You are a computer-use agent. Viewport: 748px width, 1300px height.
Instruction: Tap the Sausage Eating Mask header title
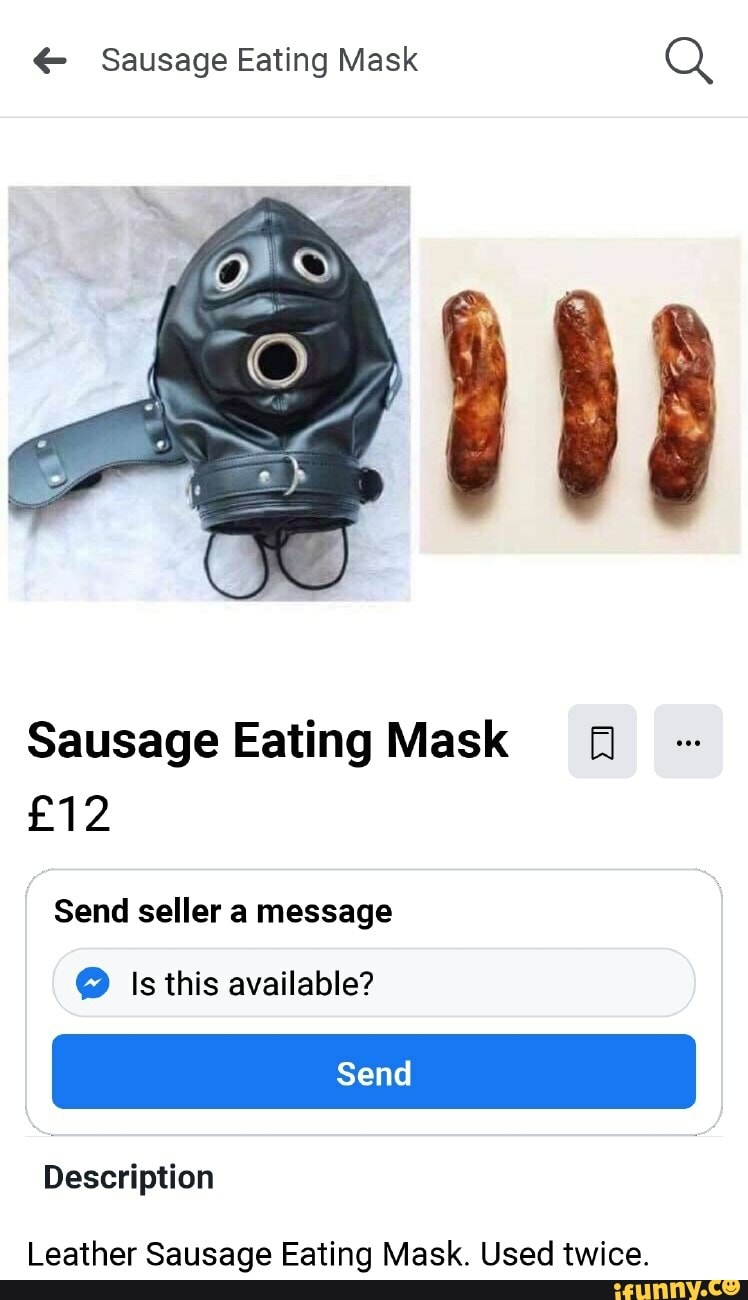pos(259,60)
